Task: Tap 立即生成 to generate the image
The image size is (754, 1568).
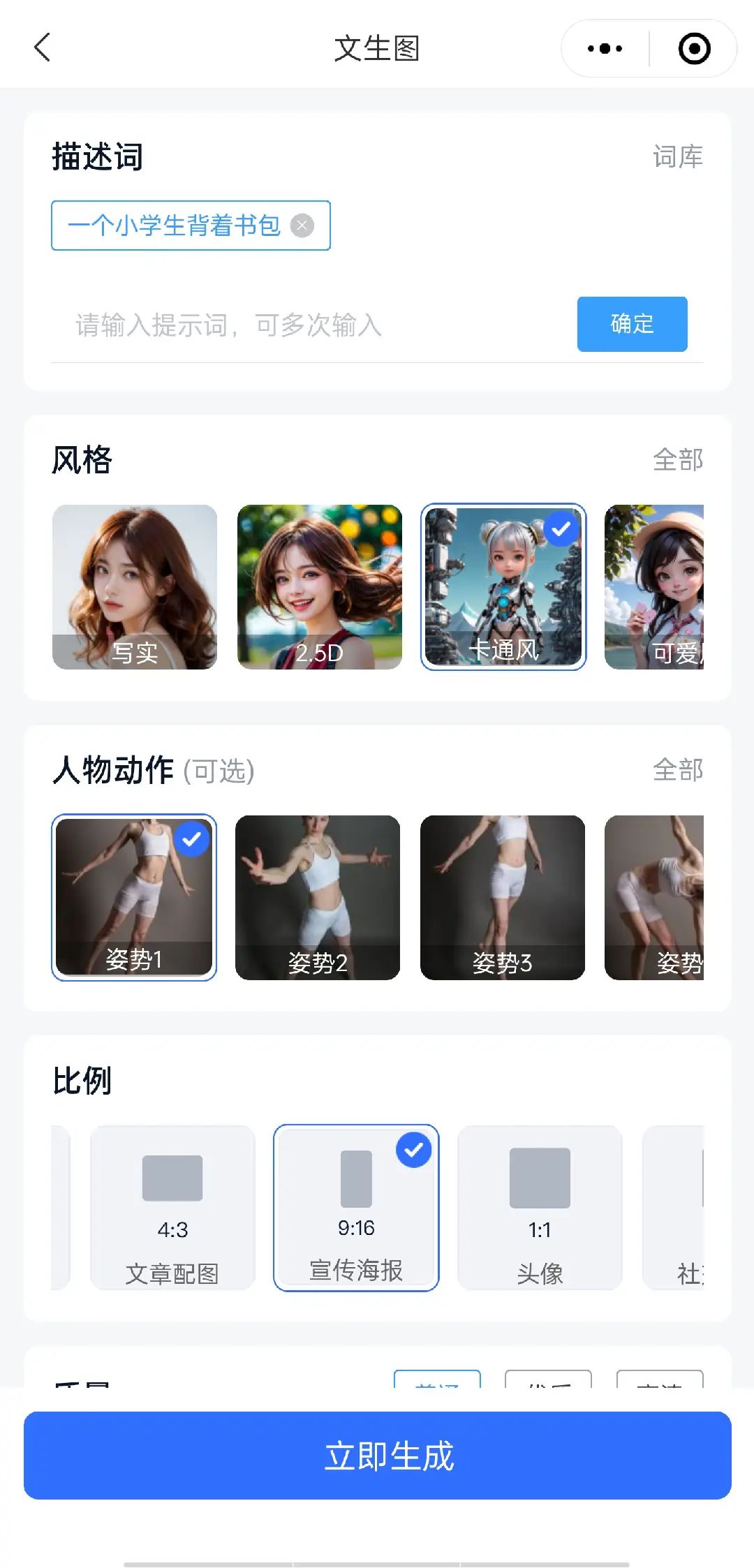Action: pos(377,1456)
